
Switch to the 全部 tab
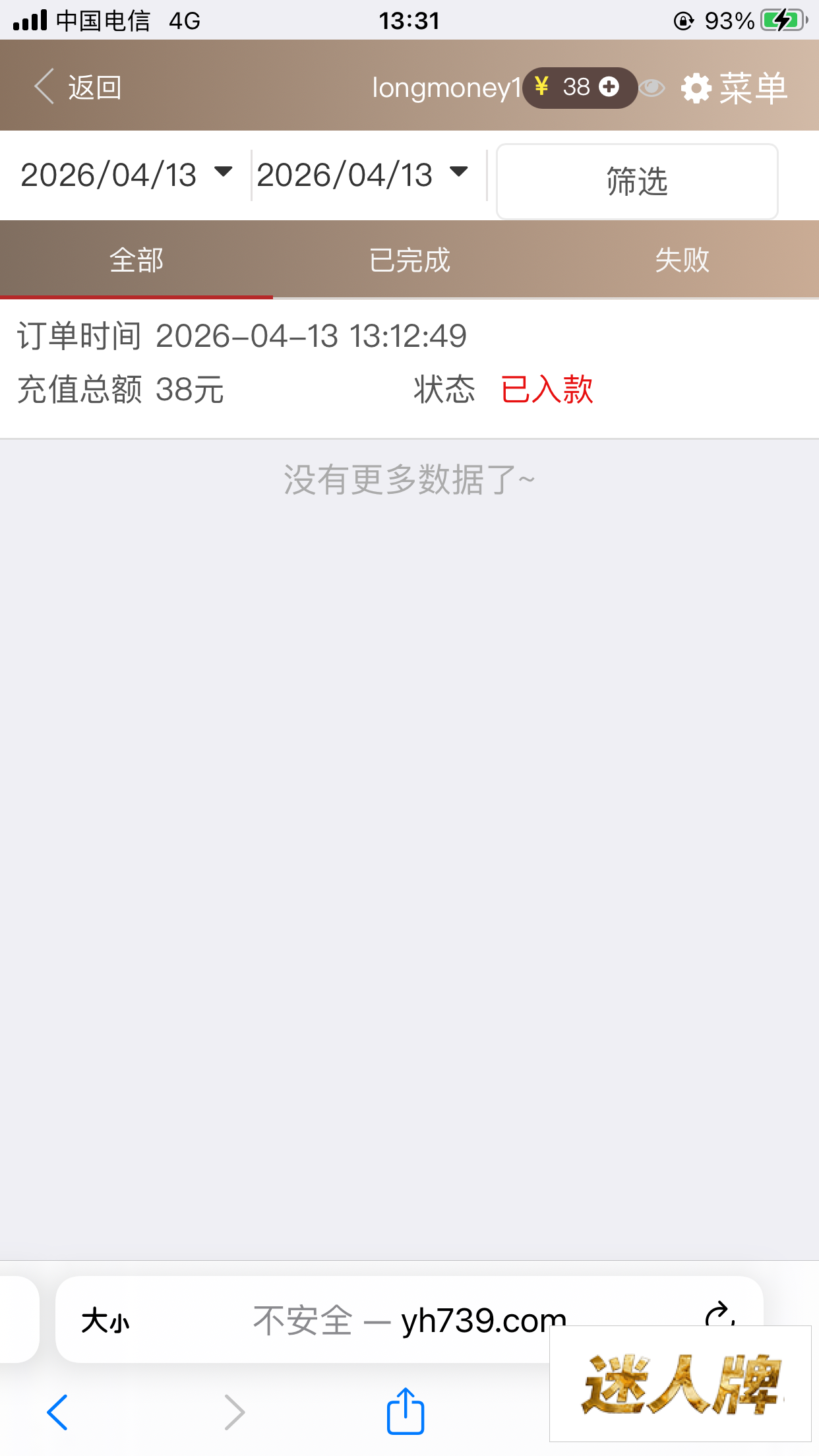(136, 260)
